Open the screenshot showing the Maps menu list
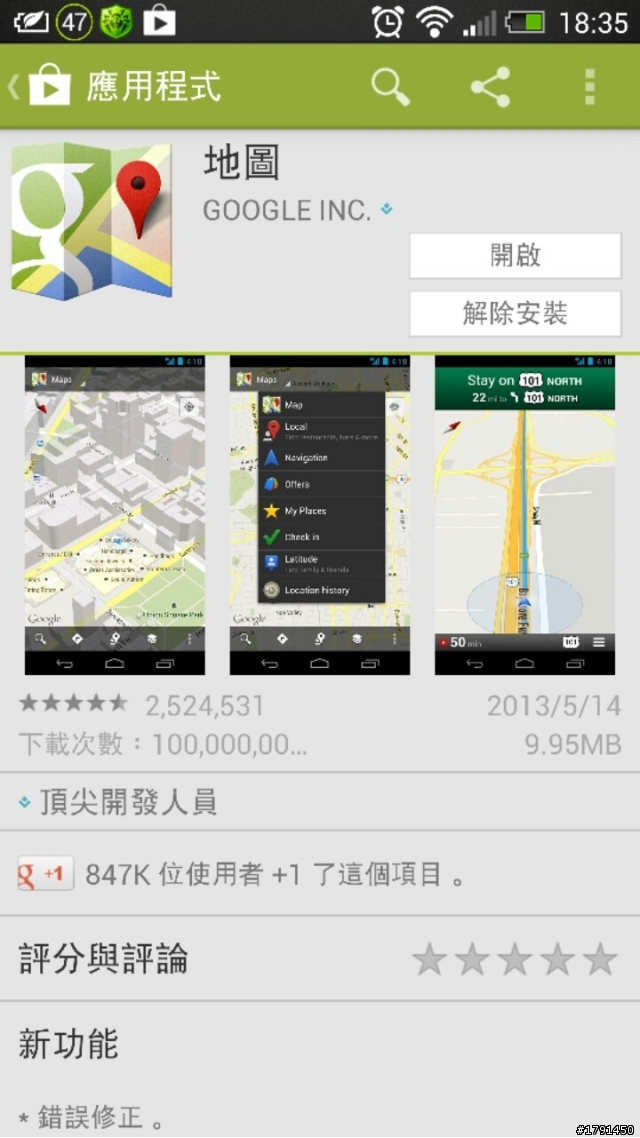This screenshot has width=640, height=1138. pos(319,514)
